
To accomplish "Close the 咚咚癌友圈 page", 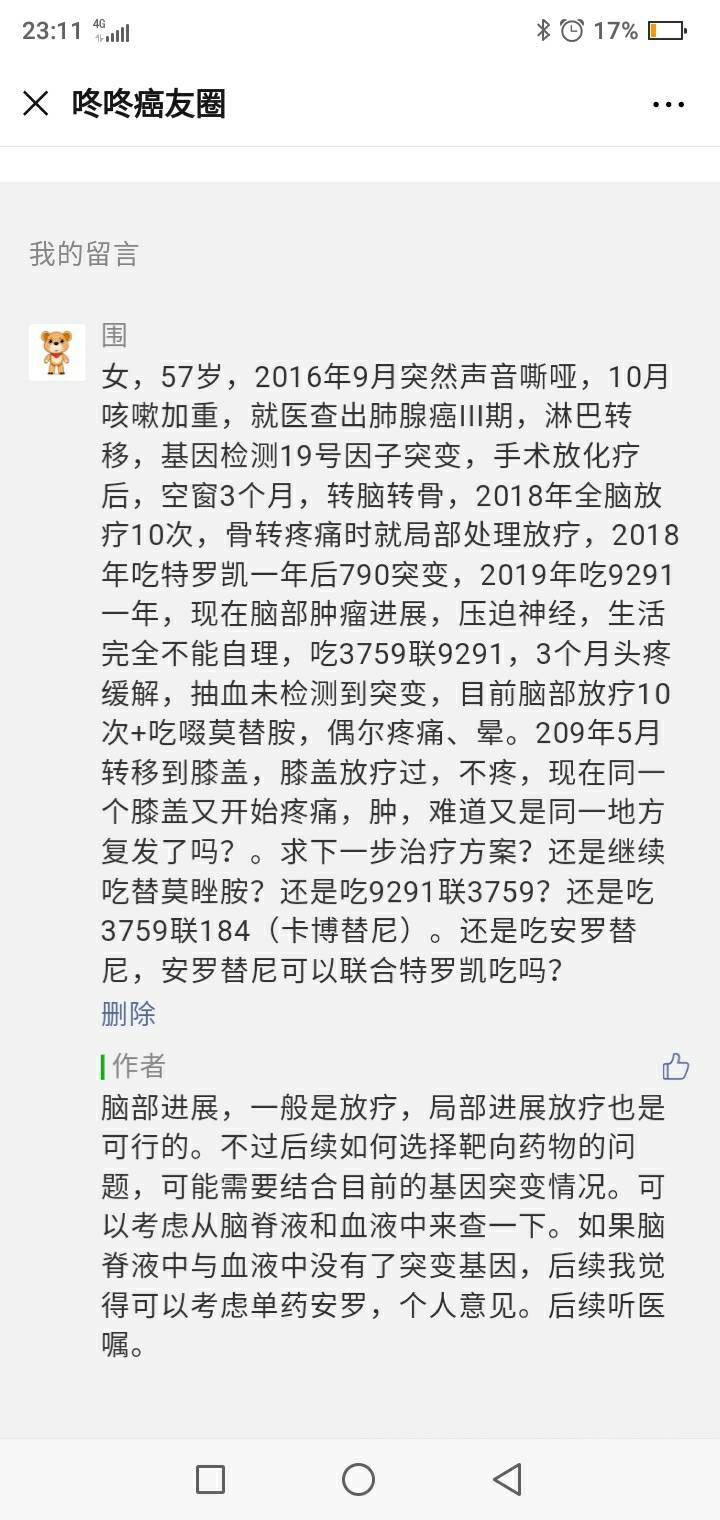I will tap(36, 103).
